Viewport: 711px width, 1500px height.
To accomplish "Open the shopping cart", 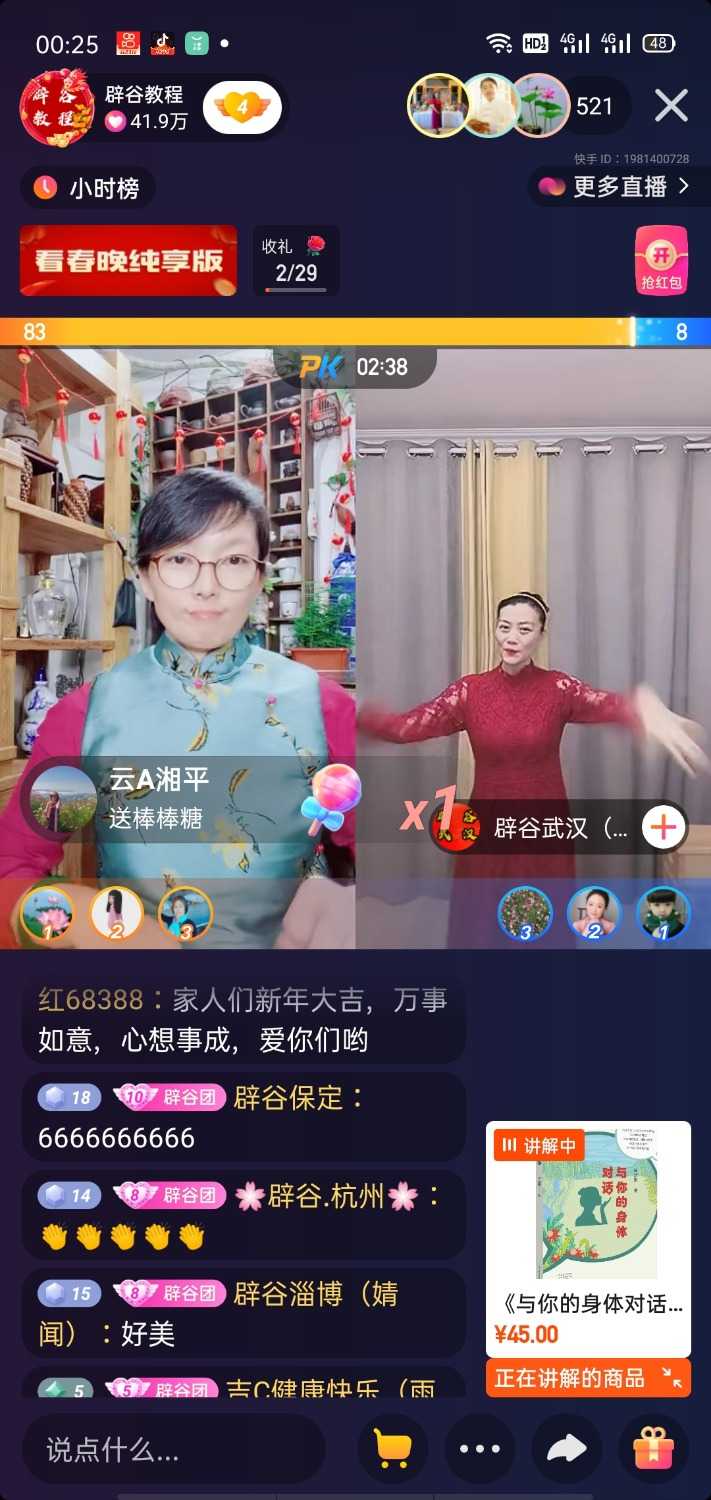I will point(392,1448).
